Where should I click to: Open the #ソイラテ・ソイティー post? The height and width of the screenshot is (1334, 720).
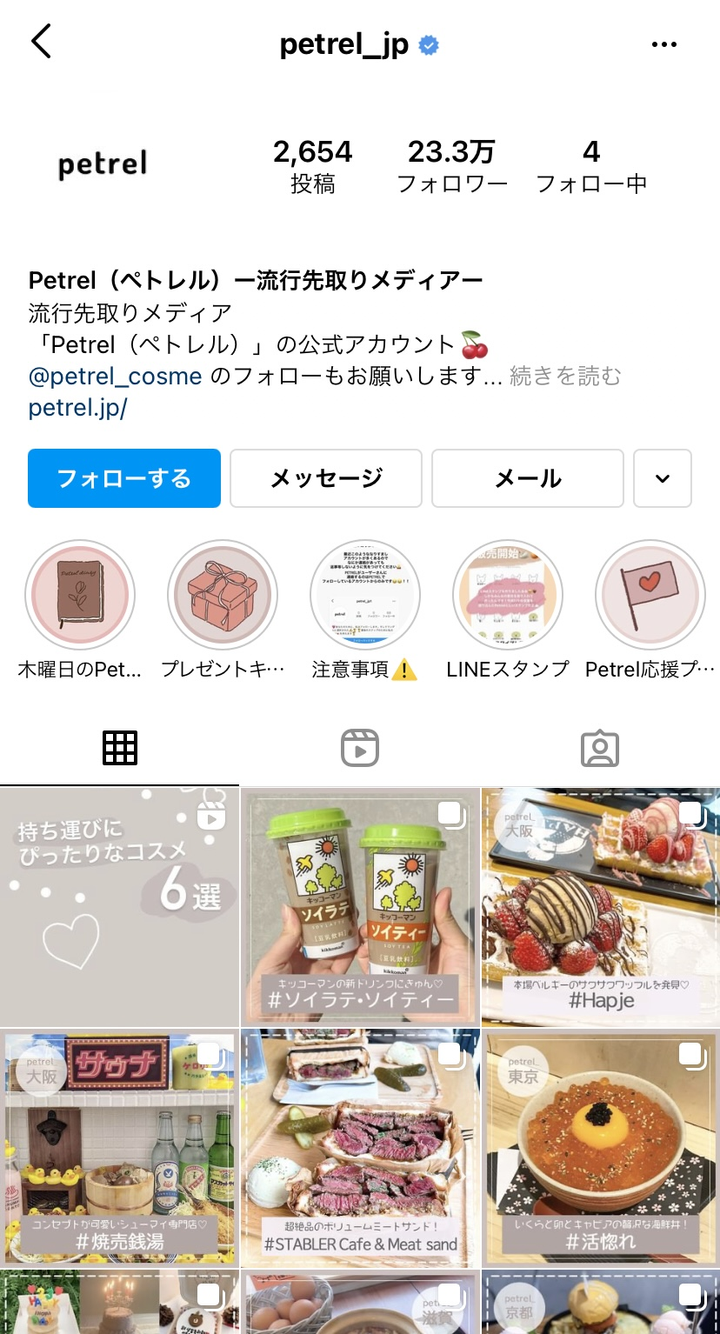pyautogui.click(x=360, y=906)
